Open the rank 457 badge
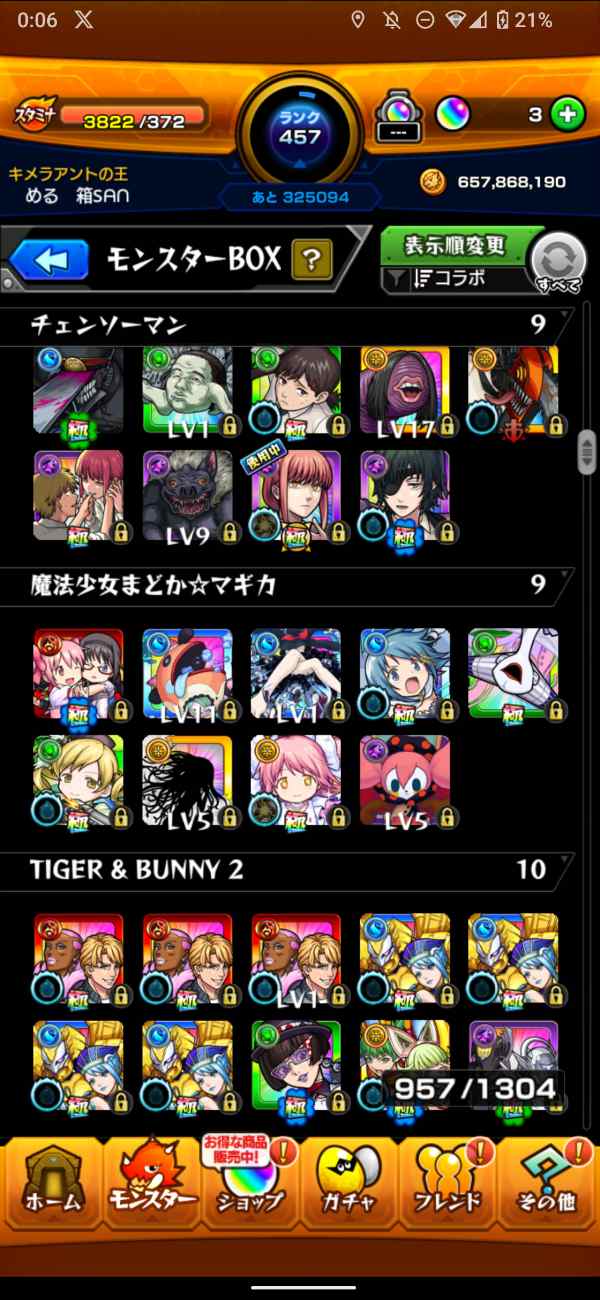Viewport: 600px width, 1300px height. (x=300, y=130)
